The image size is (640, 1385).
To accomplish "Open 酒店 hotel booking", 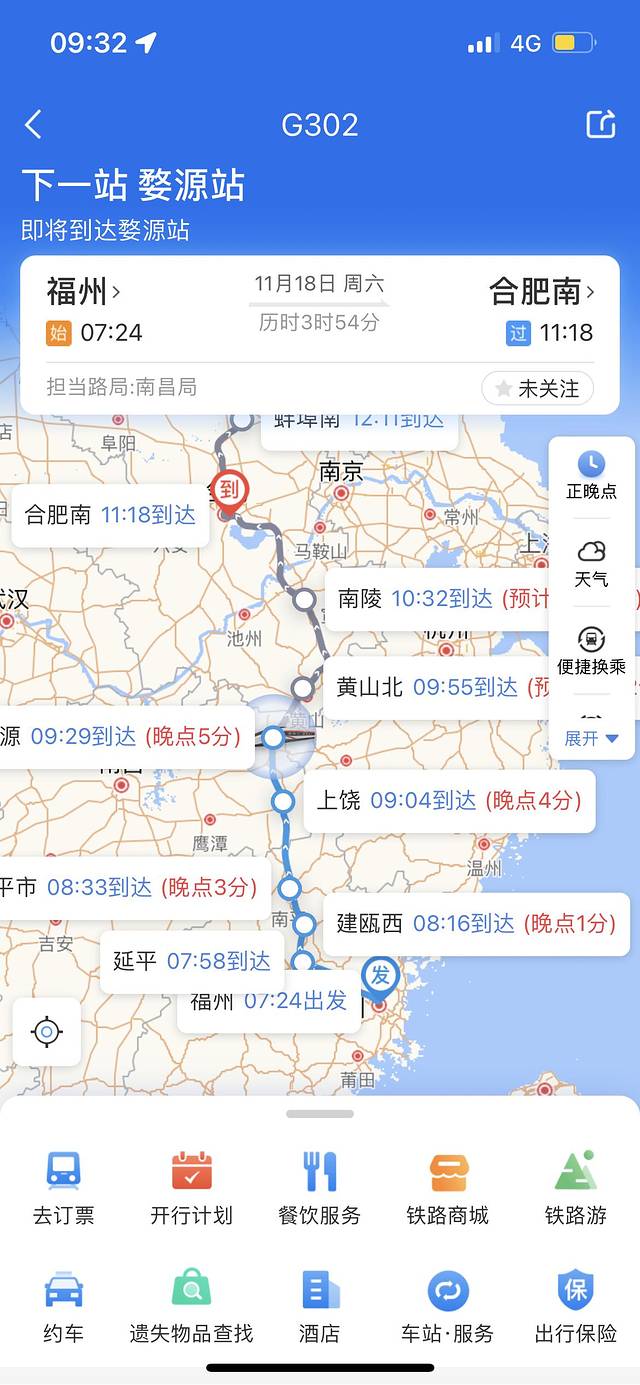I will 319,1306.
